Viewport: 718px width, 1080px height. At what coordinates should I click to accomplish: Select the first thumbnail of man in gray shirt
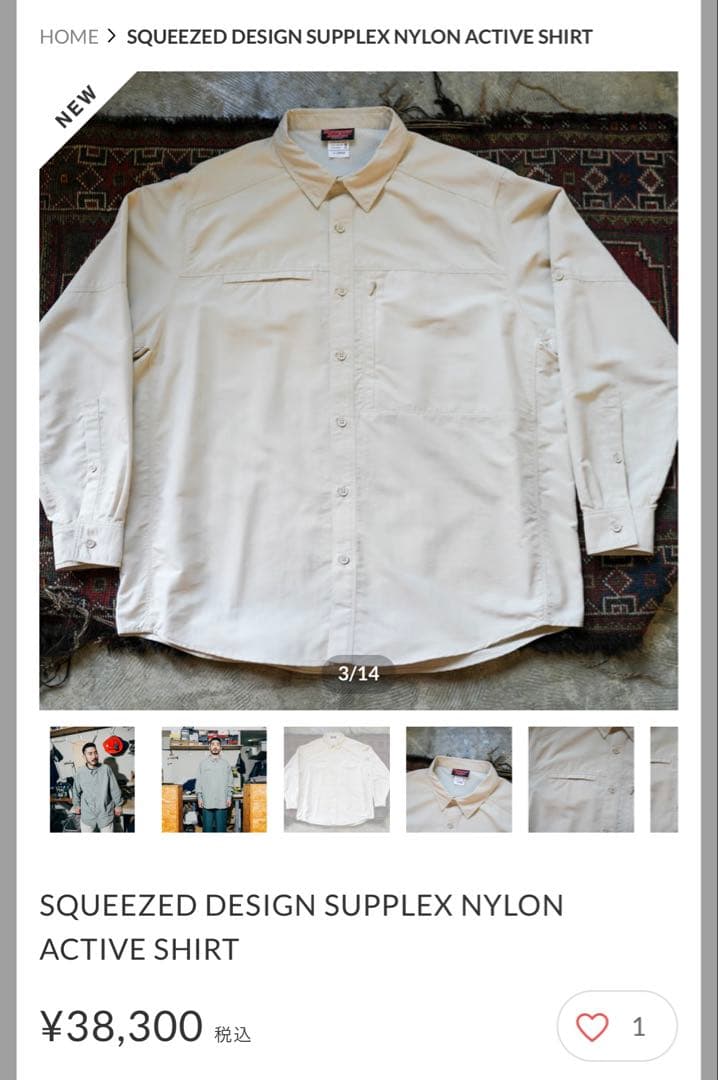pos(92,779)
